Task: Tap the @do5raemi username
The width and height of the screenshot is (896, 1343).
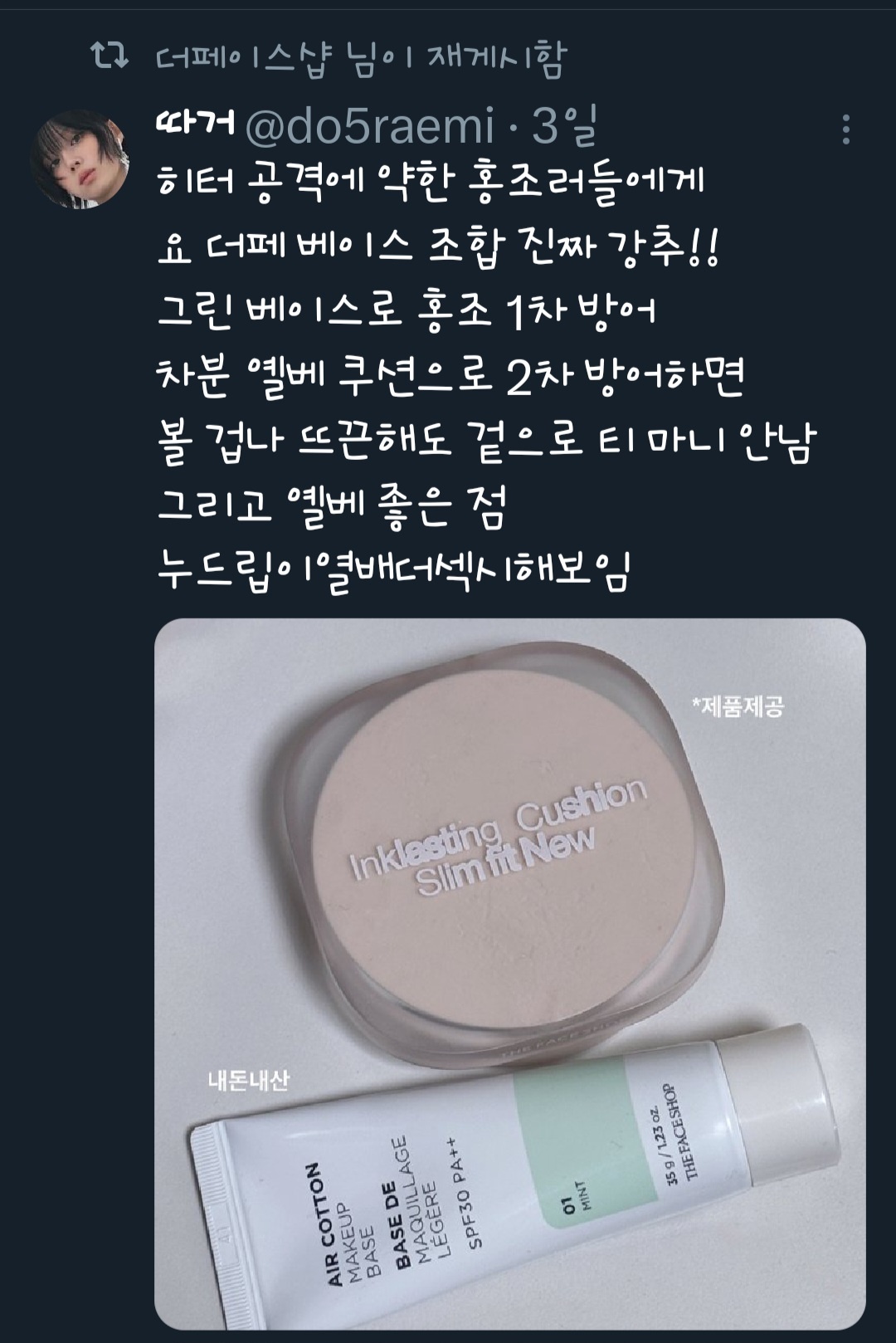Action: (370, 126)
